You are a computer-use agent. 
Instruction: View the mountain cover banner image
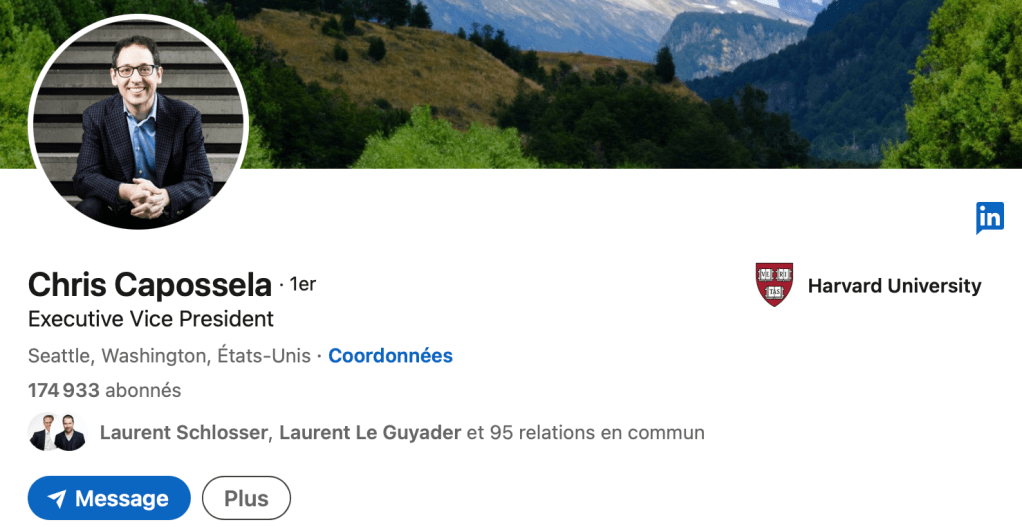(x=600, y=80)
